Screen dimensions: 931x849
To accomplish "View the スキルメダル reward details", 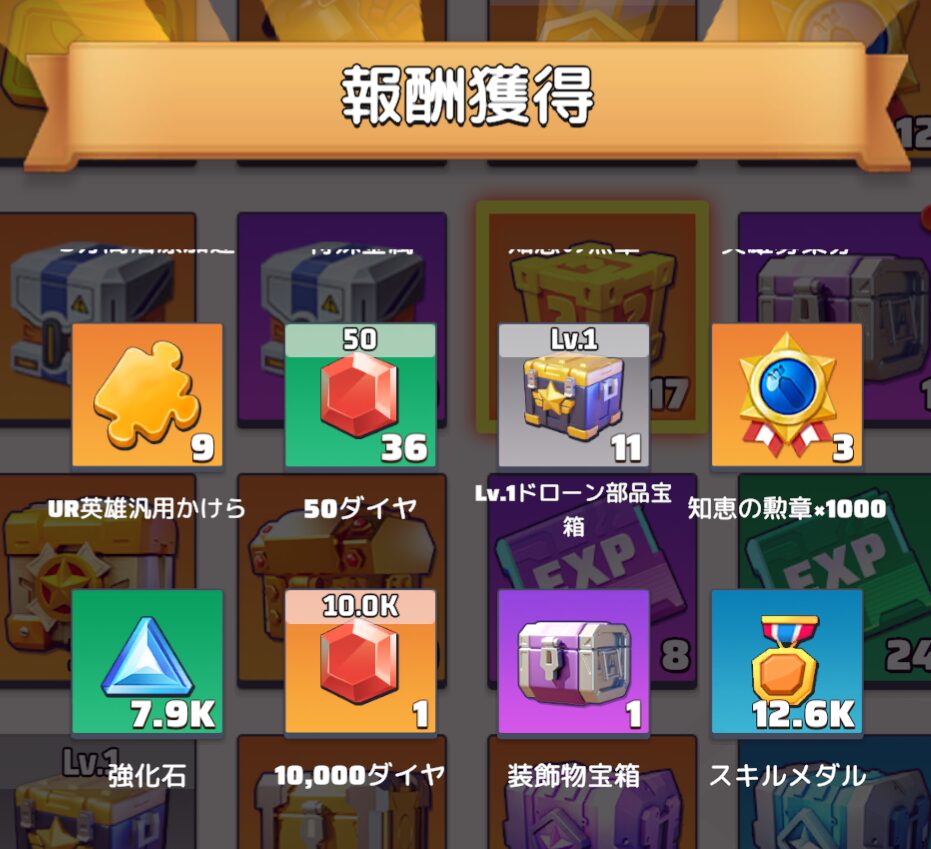I will point(786,662).
